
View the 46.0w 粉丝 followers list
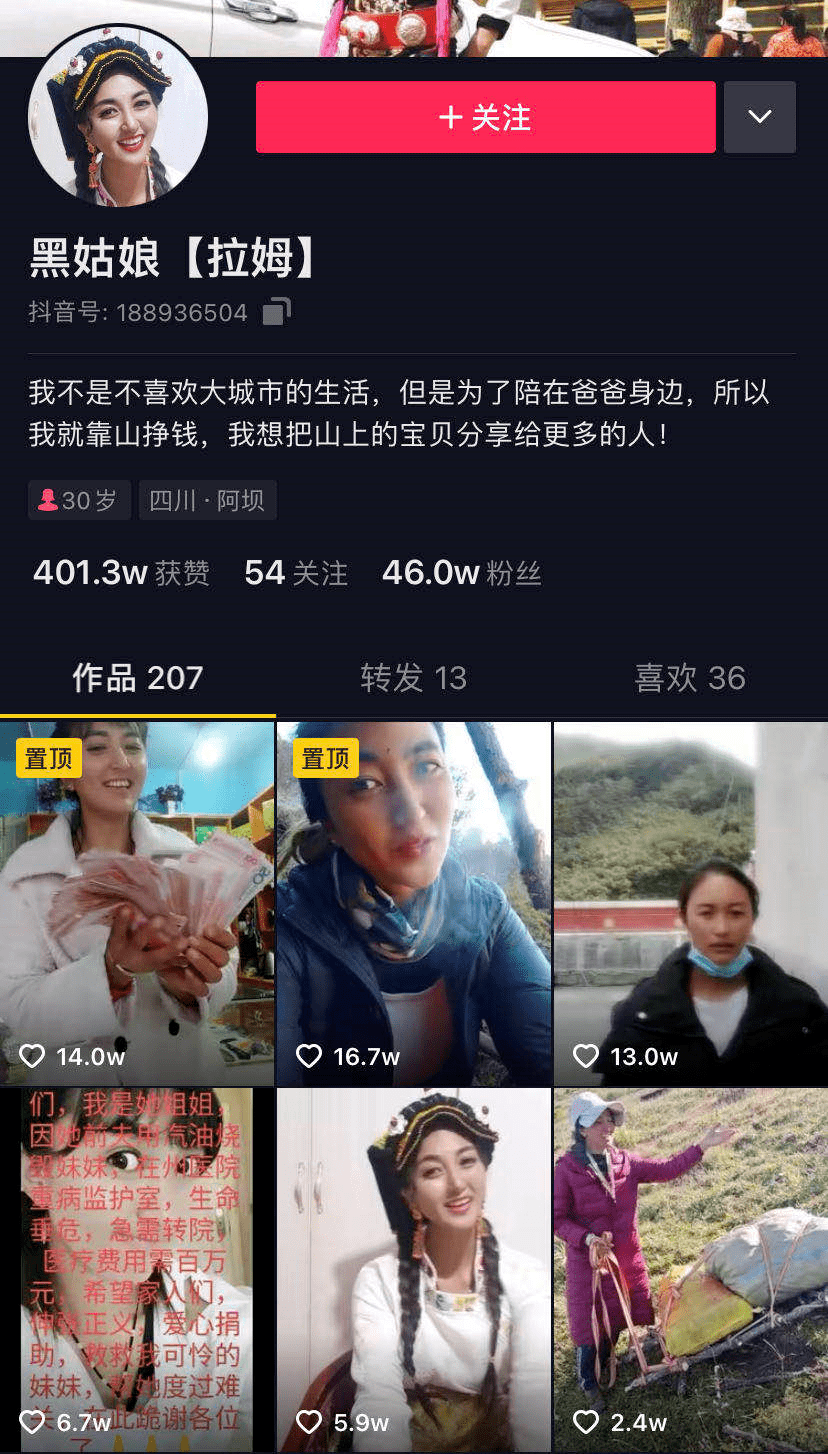coord(461,573)
